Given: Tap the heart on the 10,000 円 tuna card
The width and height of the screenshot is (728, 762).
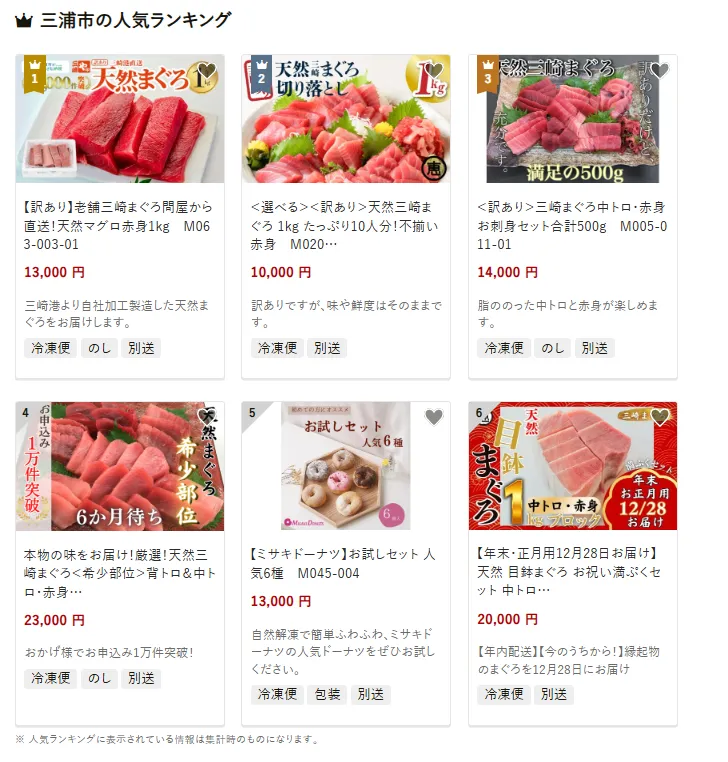Looking at the screenshot, I should pos(434,72).
